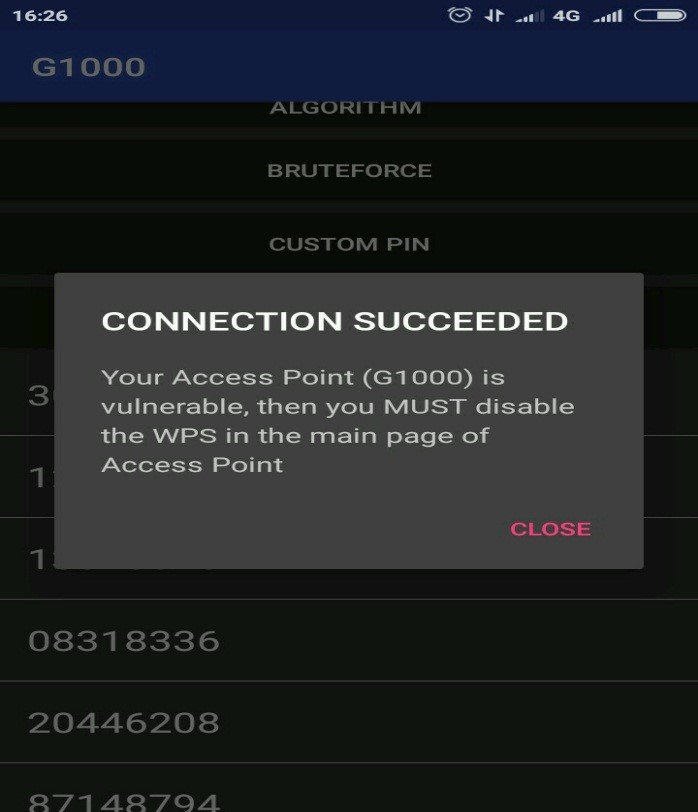Tap the BRUTEFORCE button
The image size is (698, 812).
[x=349, y=171]
